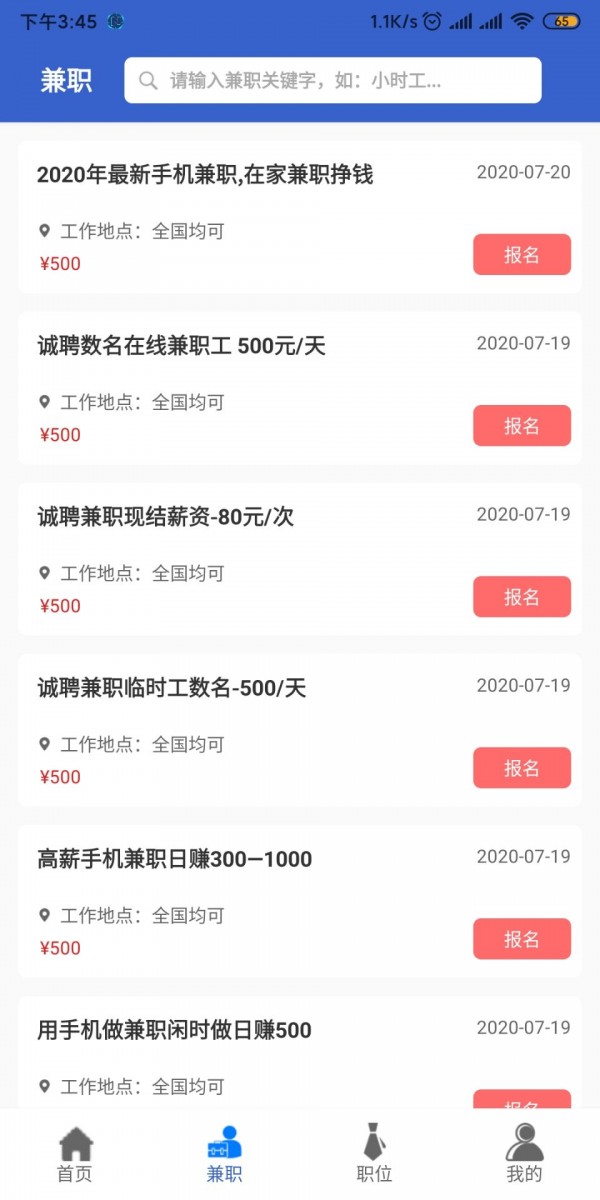View details of 诚聘兼职现结薪资-80元/次
This screenshot has height=1200, width=600.
(165, 518)
